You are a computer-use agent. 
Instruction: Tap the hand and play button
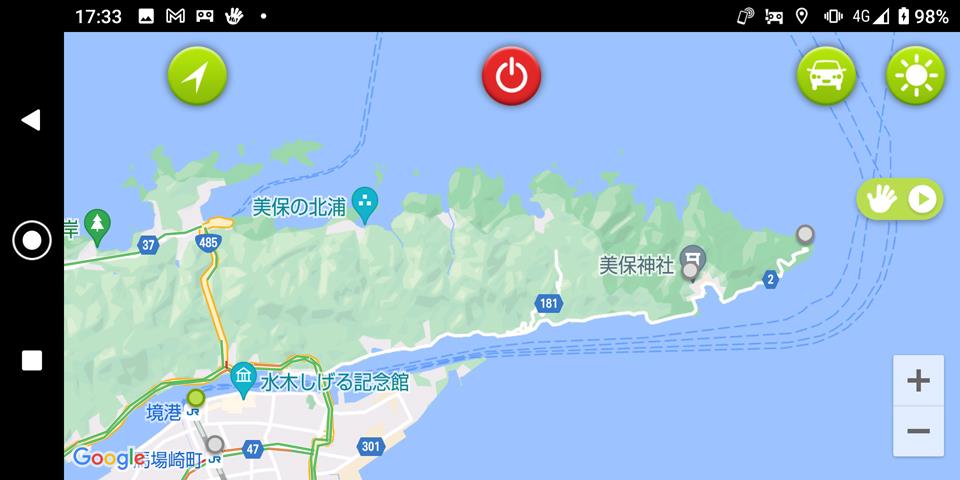900,200
